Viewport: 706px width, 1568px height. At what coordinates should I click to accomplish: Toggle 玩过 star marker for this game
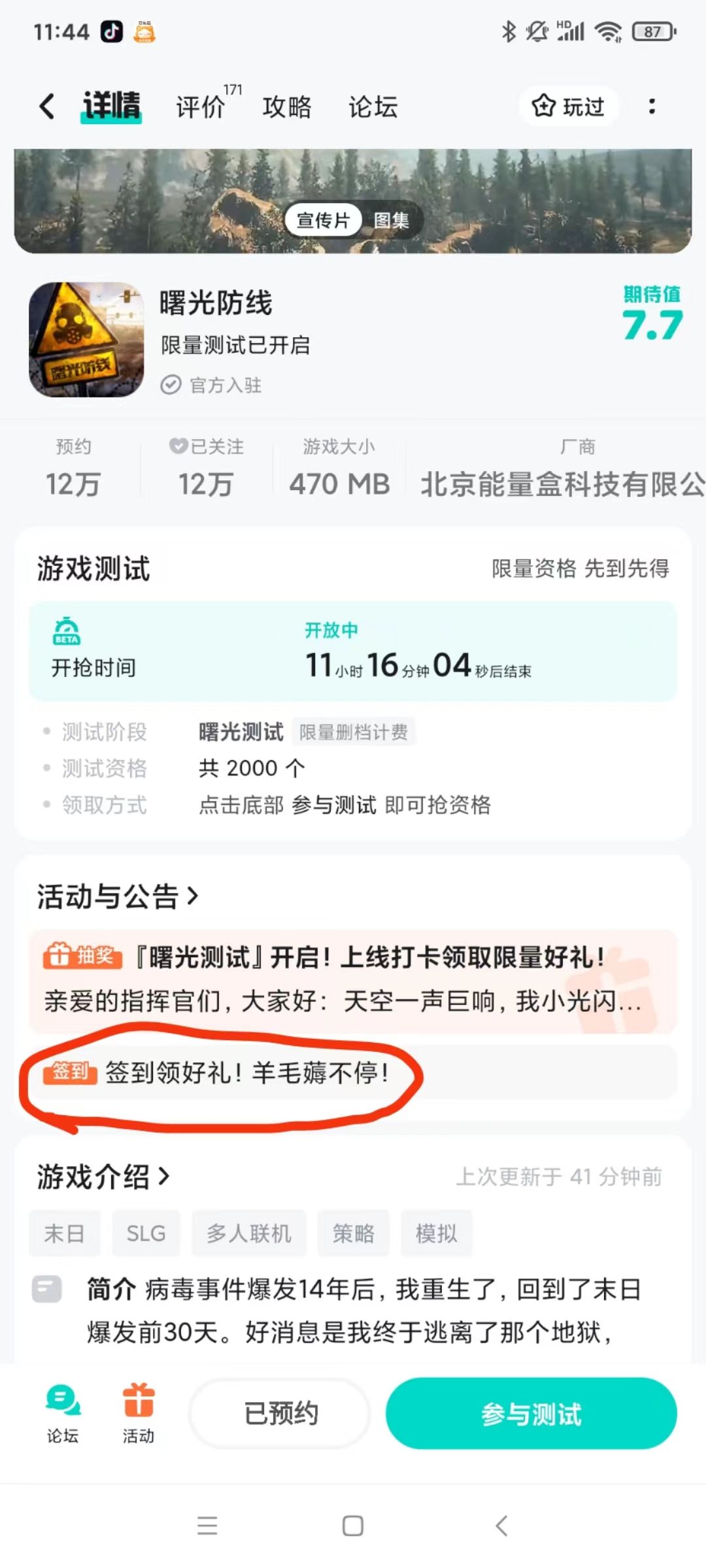[x=567, y=106]
